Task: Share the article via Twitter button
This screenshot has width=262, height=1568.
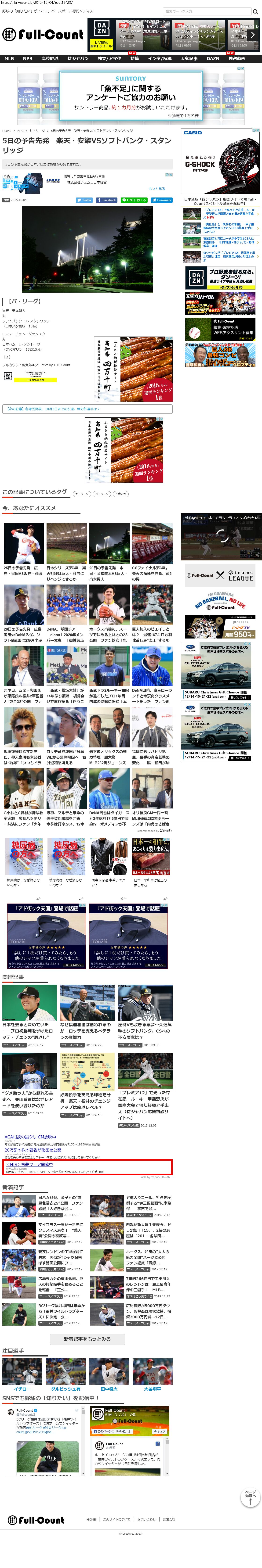Action: (x=84, y=200)
